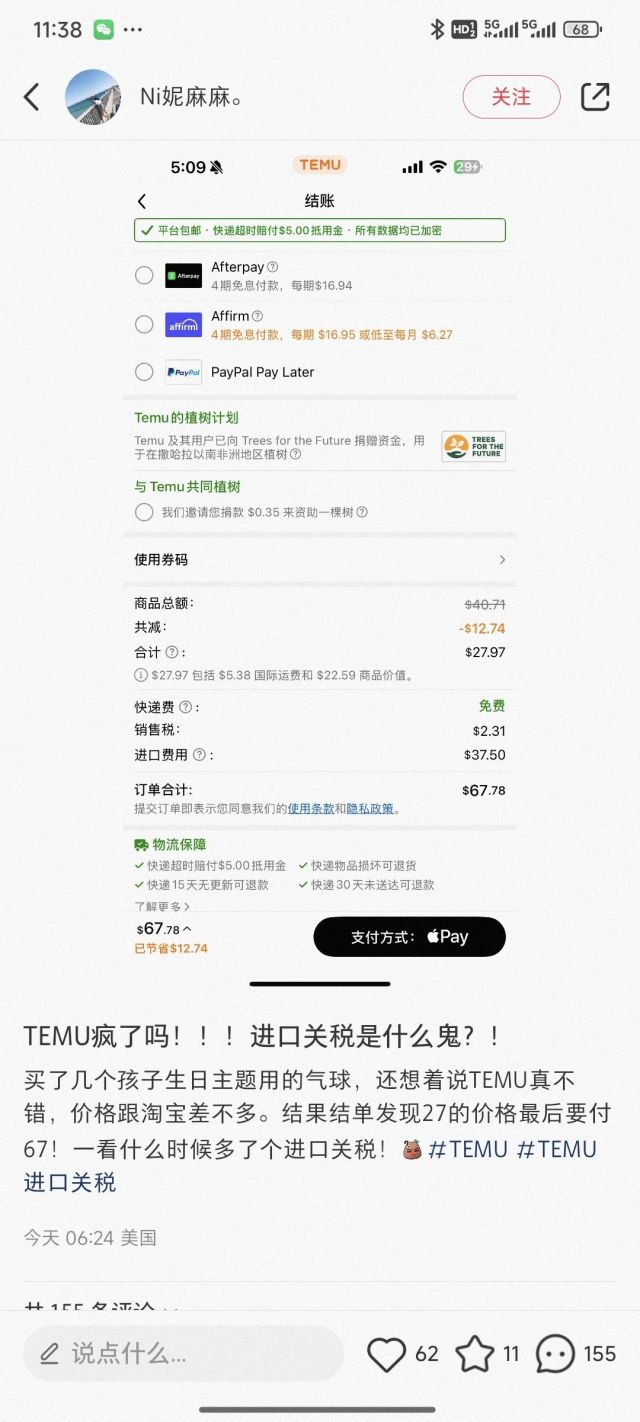This screenshot has height=1422, width=640.
Task: View the 155 comments
Action: tap(556, 1354)
